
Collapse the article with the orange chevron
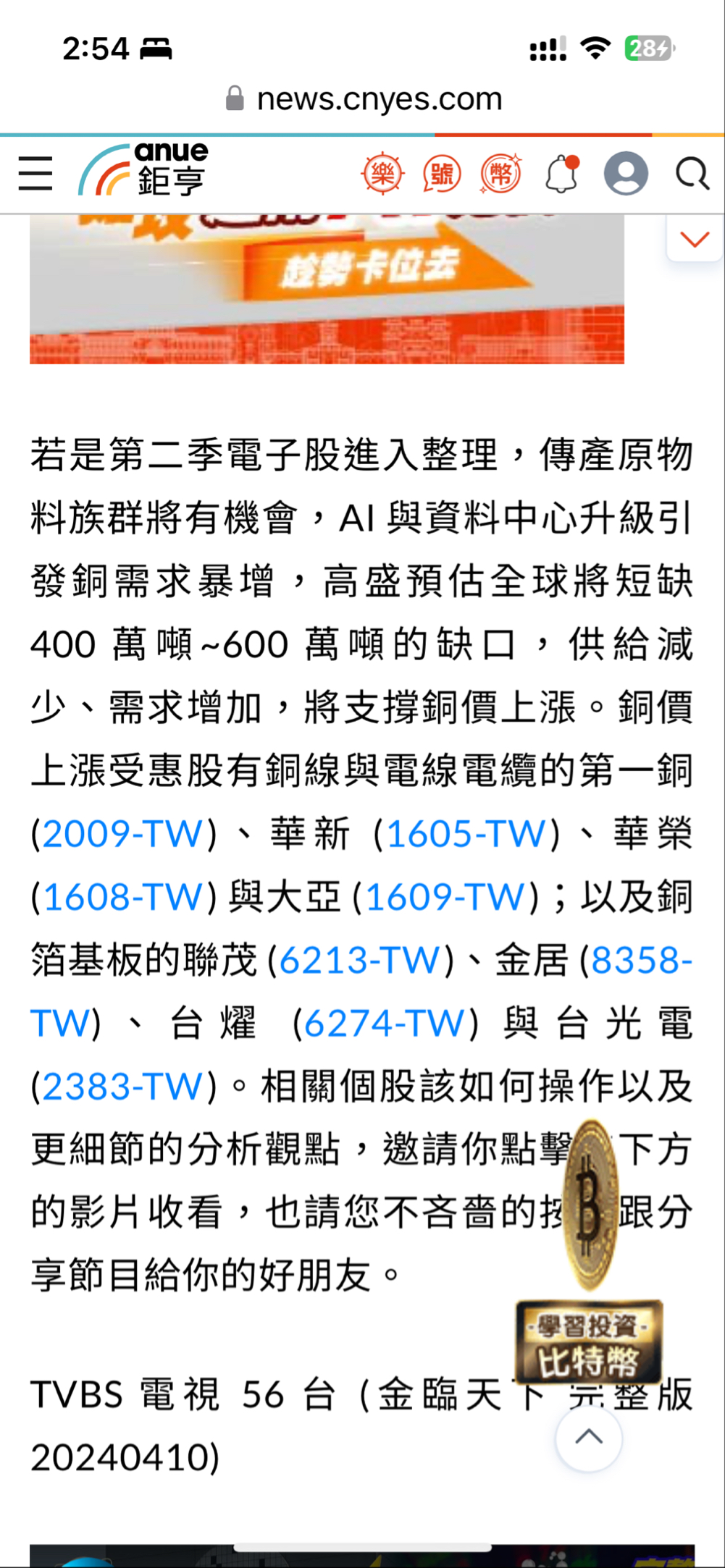(x=693, y=239)
